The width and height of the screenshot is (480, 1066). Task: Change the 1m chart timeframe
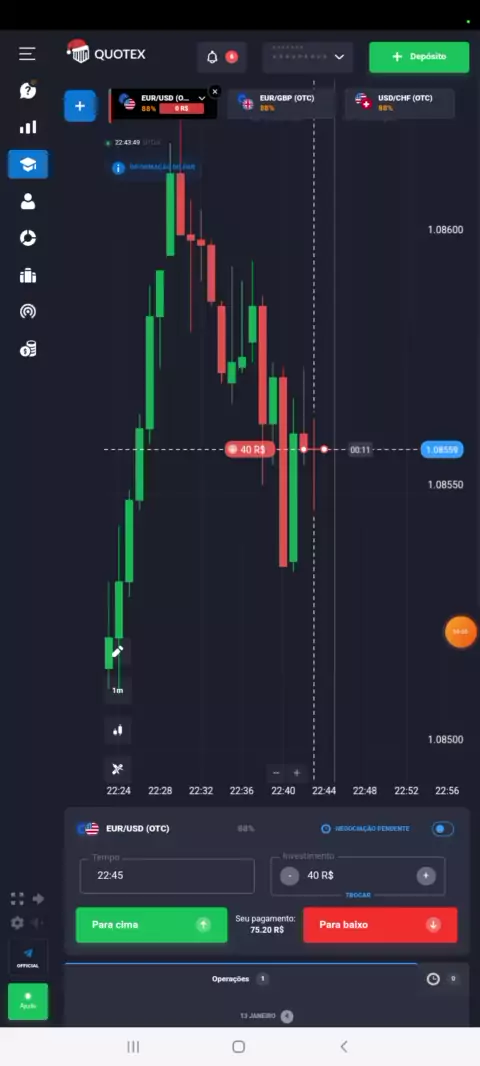(x=118, y=691)
